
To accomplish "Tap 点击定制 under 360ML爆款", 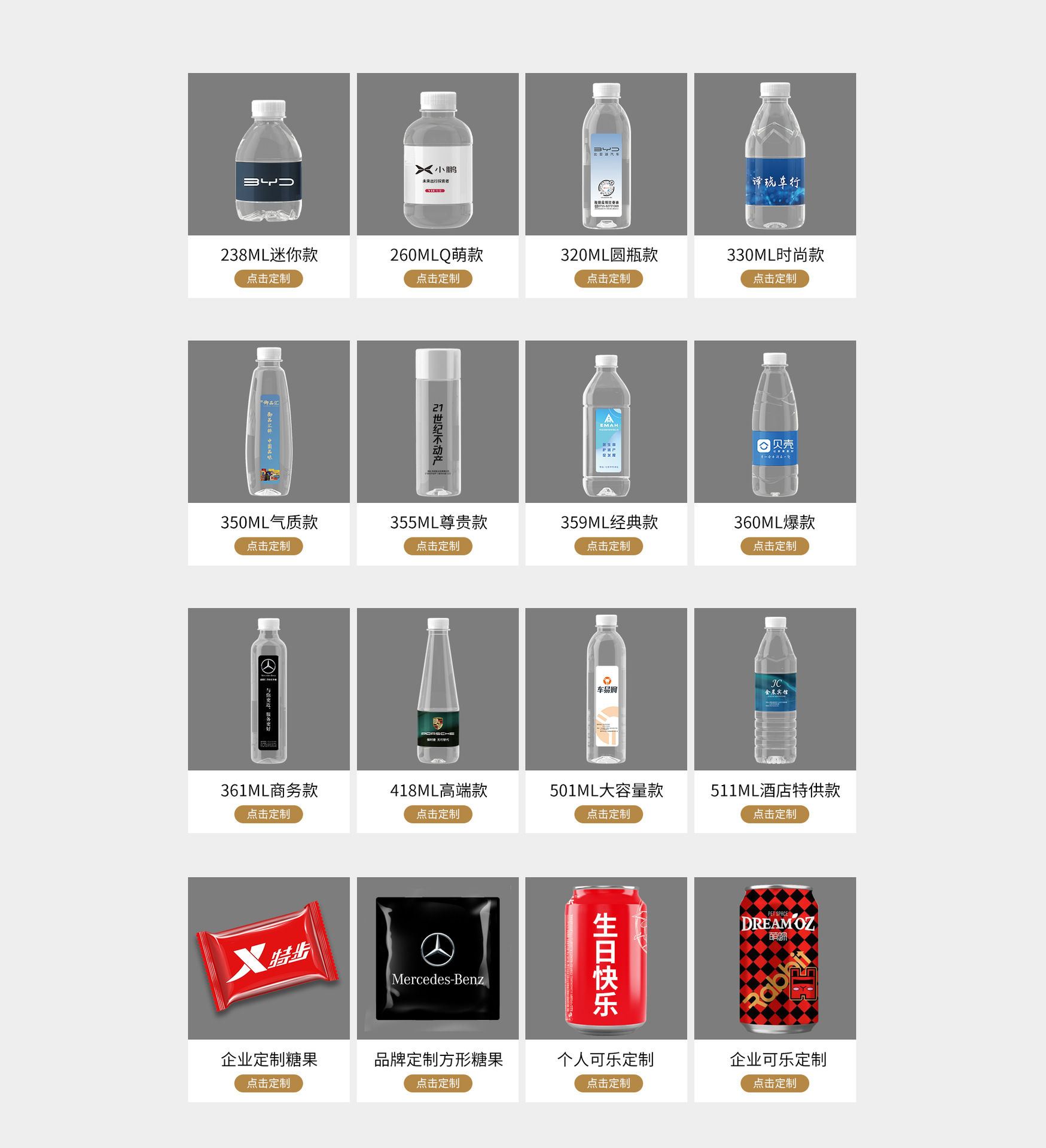I will 774,546.
